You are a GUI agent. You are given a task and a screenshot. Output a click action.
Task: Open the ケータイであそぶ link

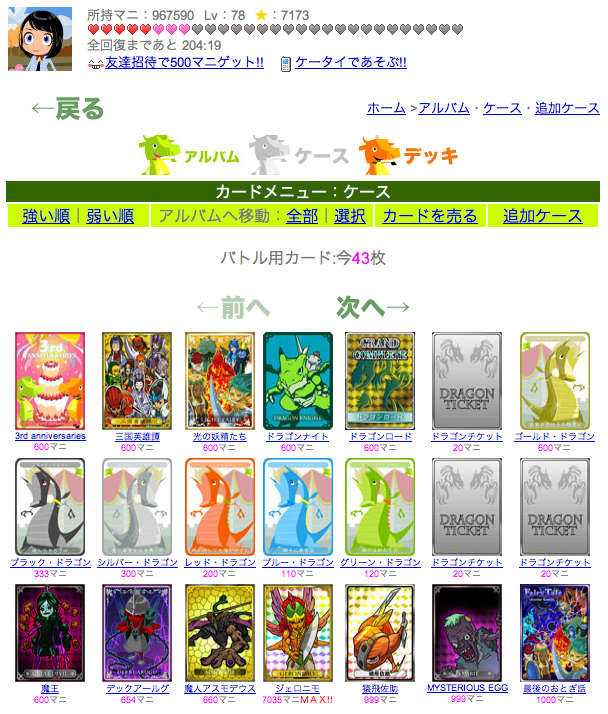(x=350, y=63)
